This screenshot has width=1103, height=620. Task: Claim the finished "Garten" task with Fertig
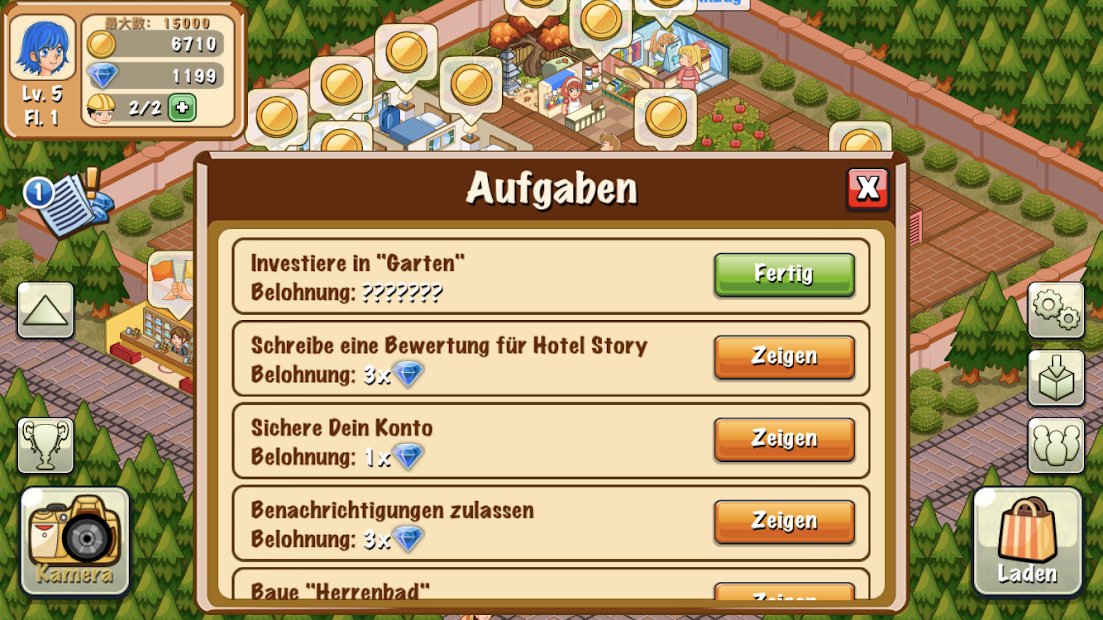[784, 275]
